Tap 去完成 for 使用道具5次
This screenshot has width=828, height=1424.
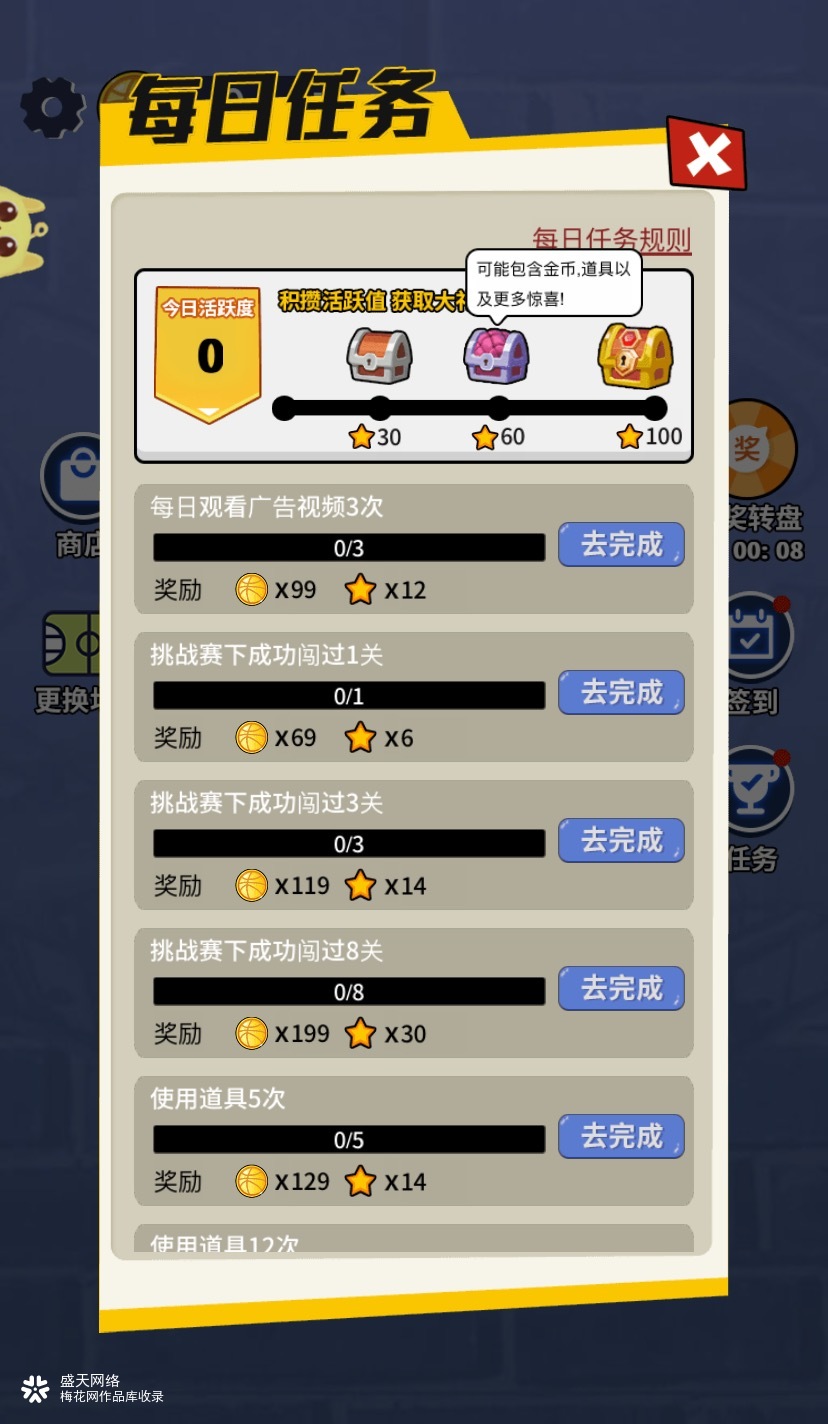click(621, 1137)
